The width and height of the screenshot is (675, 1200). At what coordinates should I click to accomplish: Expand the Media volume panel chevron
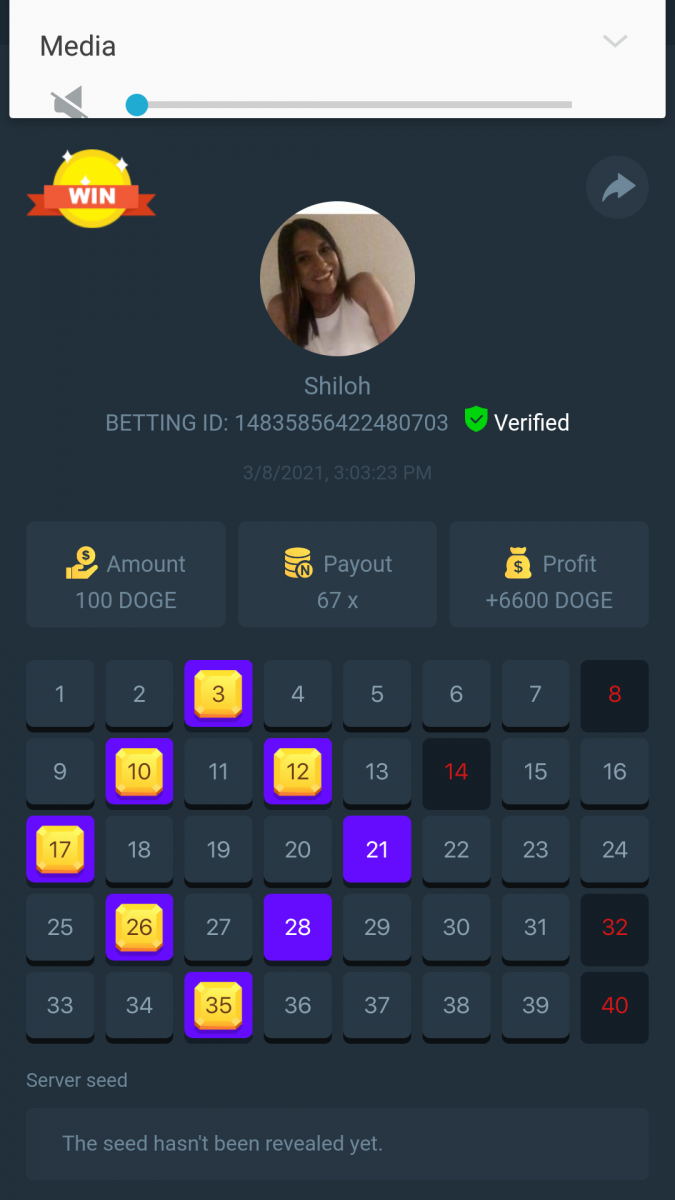614,41
